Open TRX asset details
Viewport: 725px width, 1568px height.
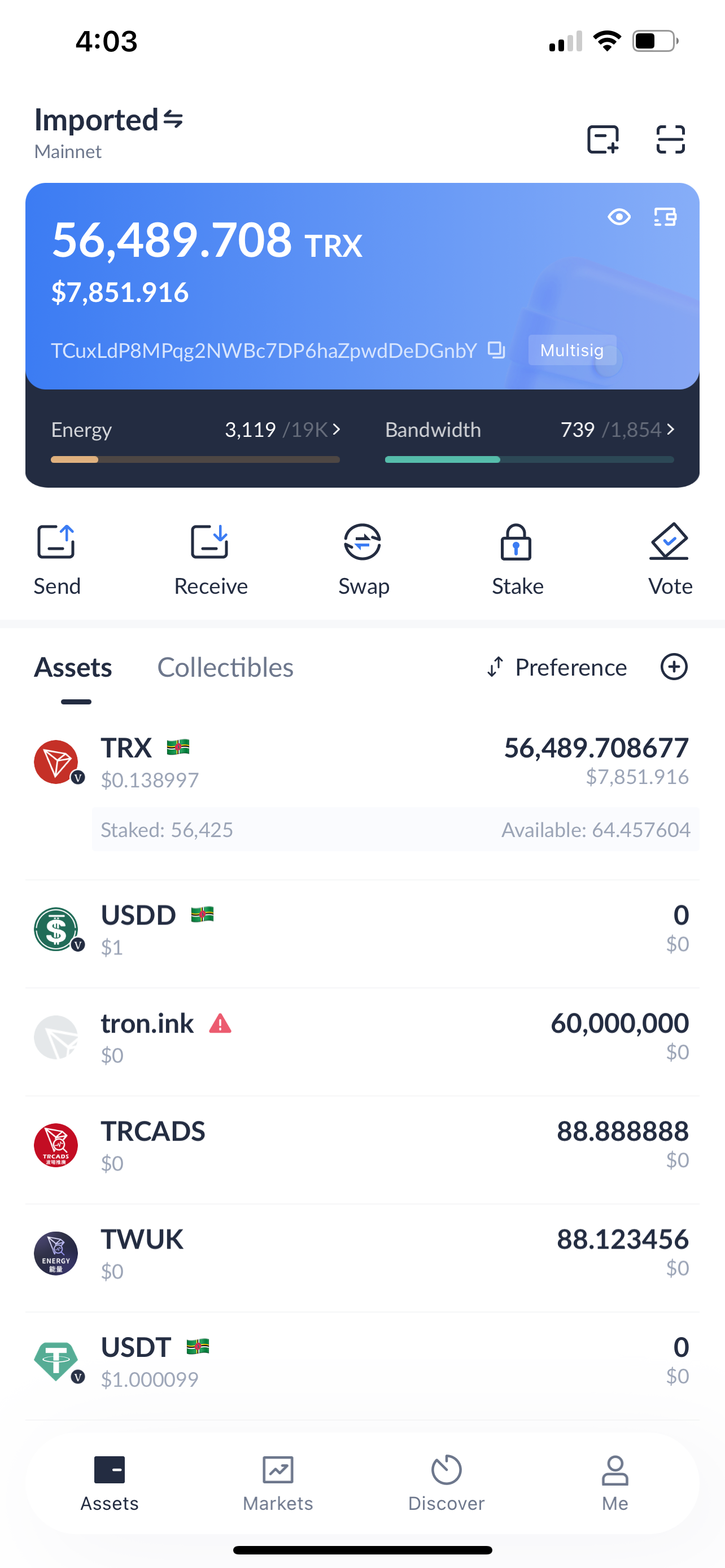(x=362, y=762)
